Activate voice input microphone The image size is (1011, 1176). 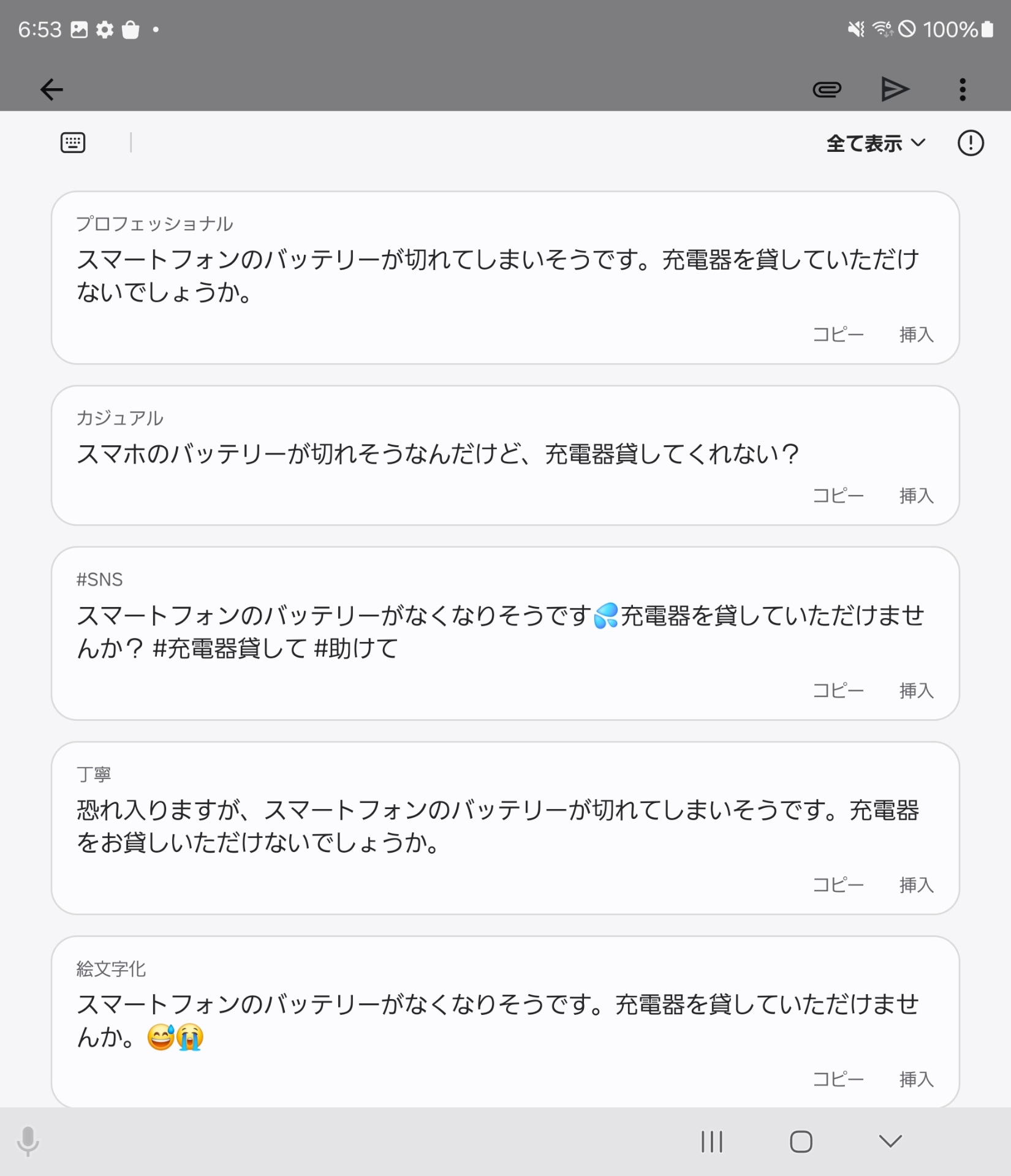28,1141
